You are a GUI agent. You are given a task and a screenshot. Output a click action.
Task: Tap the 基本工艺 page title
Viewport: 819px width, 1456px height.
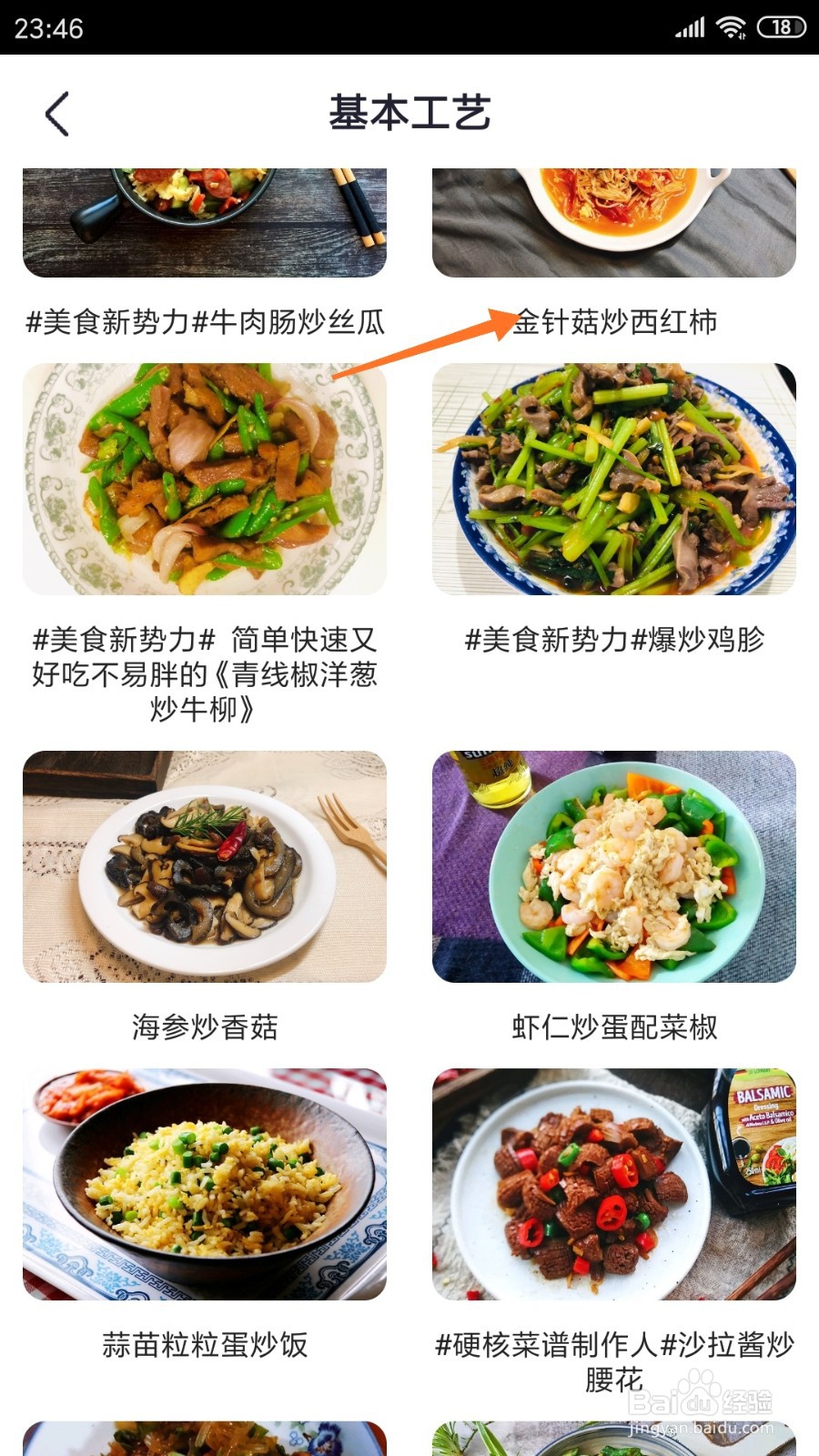(x=409, y=113)
